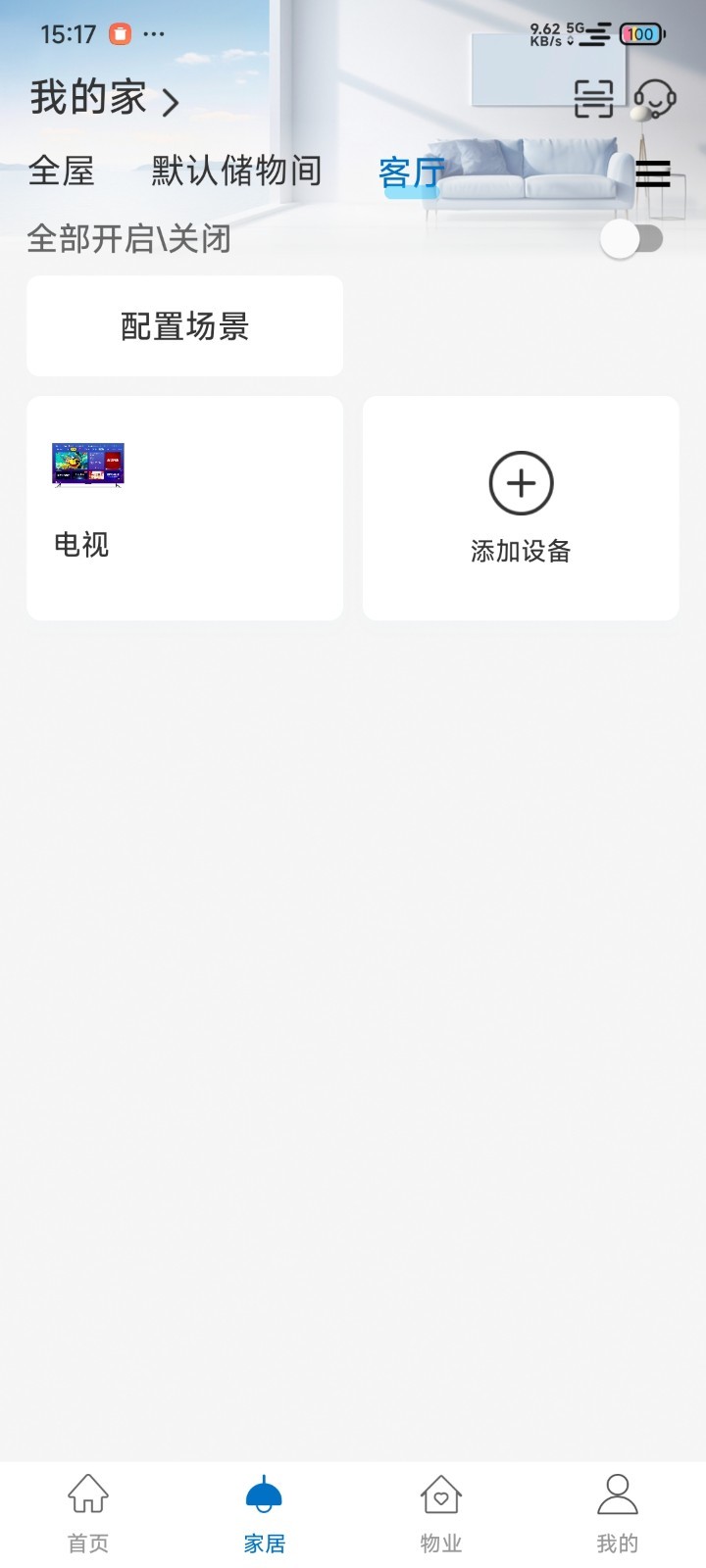Open the room list menu icon
706x1568 pixels.
click(653, 173)
